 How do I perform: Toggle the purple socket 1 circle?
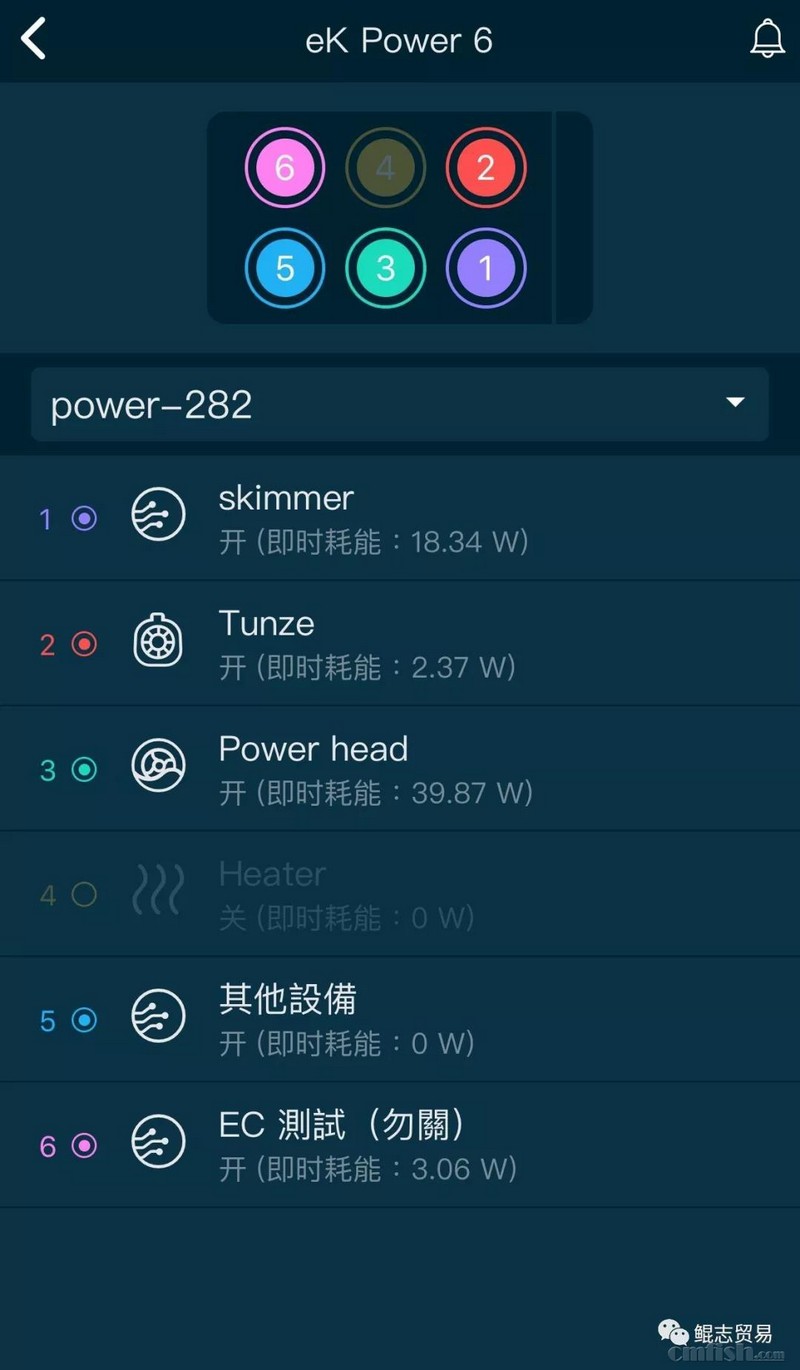click(486, 268)
